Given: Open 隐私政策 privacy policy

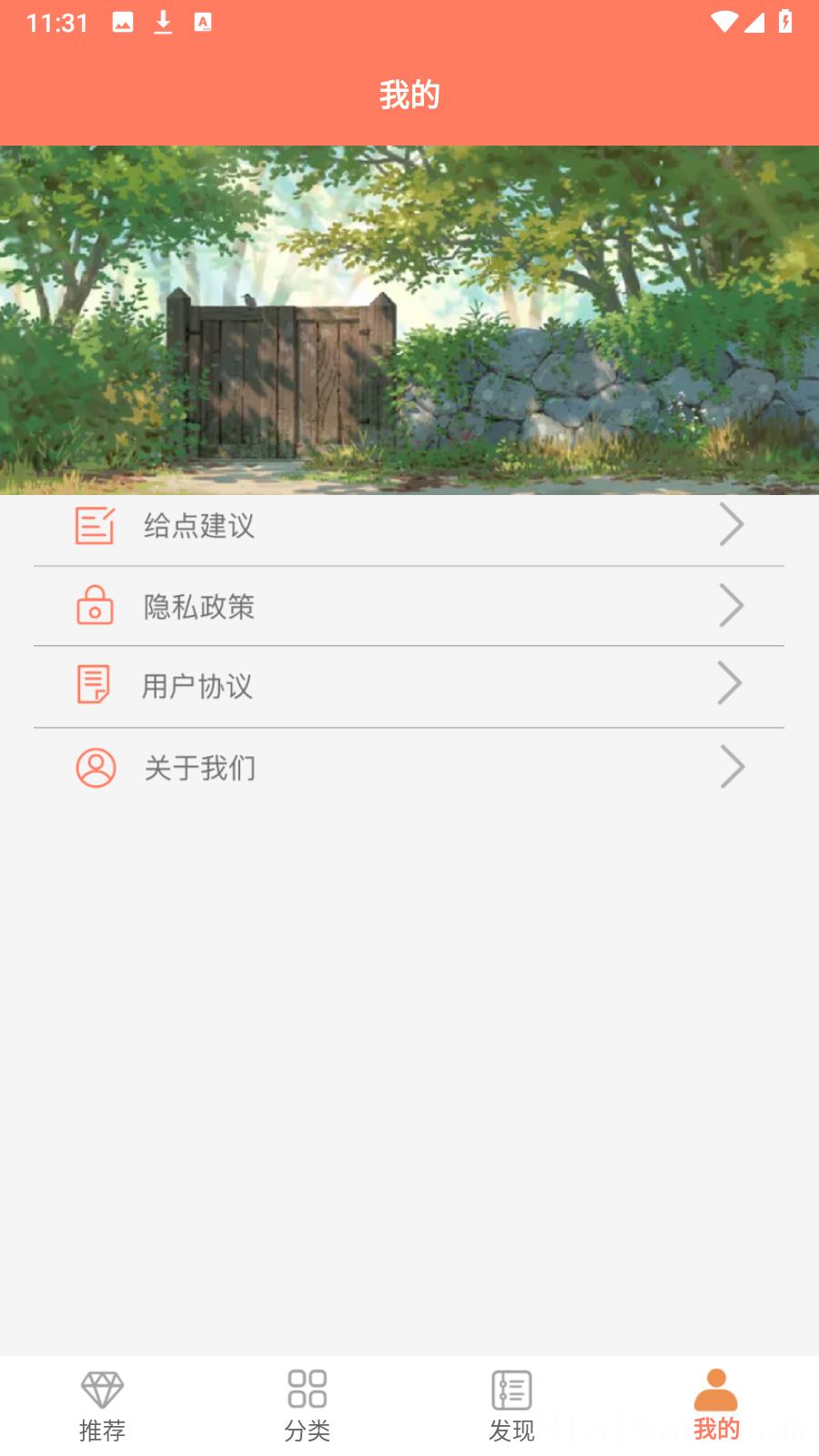Looking at the screenshot, I should point(409,606).
